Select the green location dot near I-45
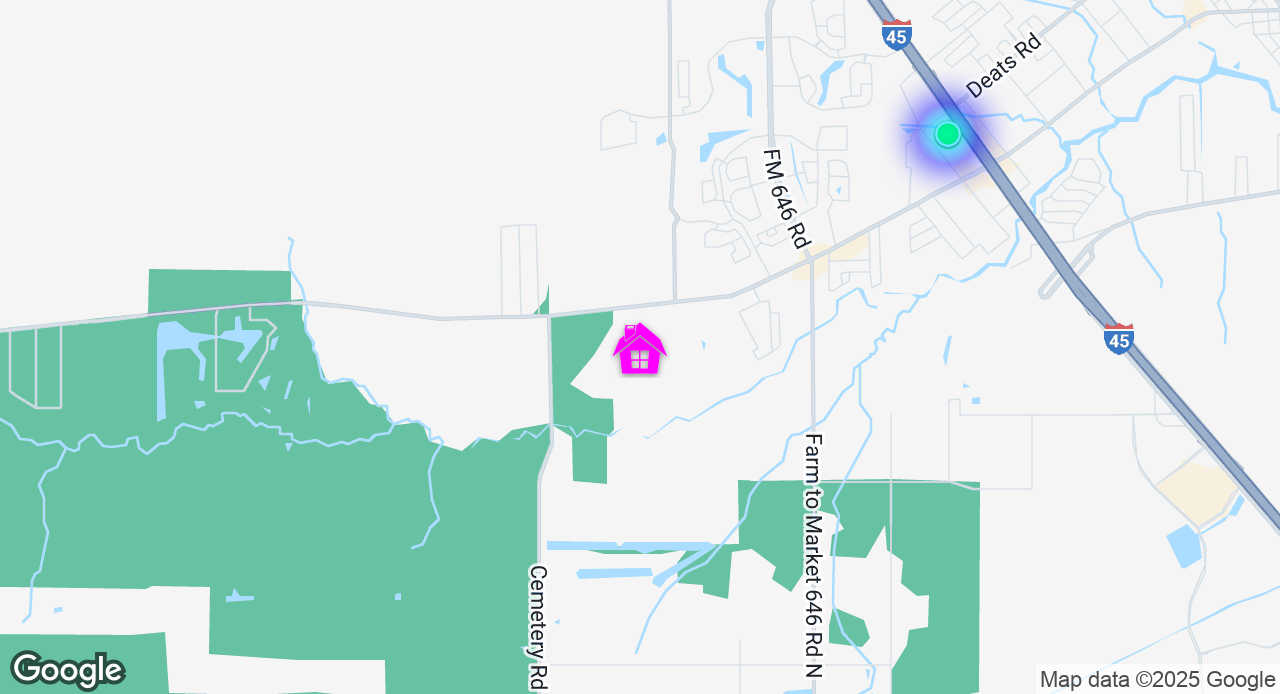This screenshot has width=1280, height=694. [947, 134]
